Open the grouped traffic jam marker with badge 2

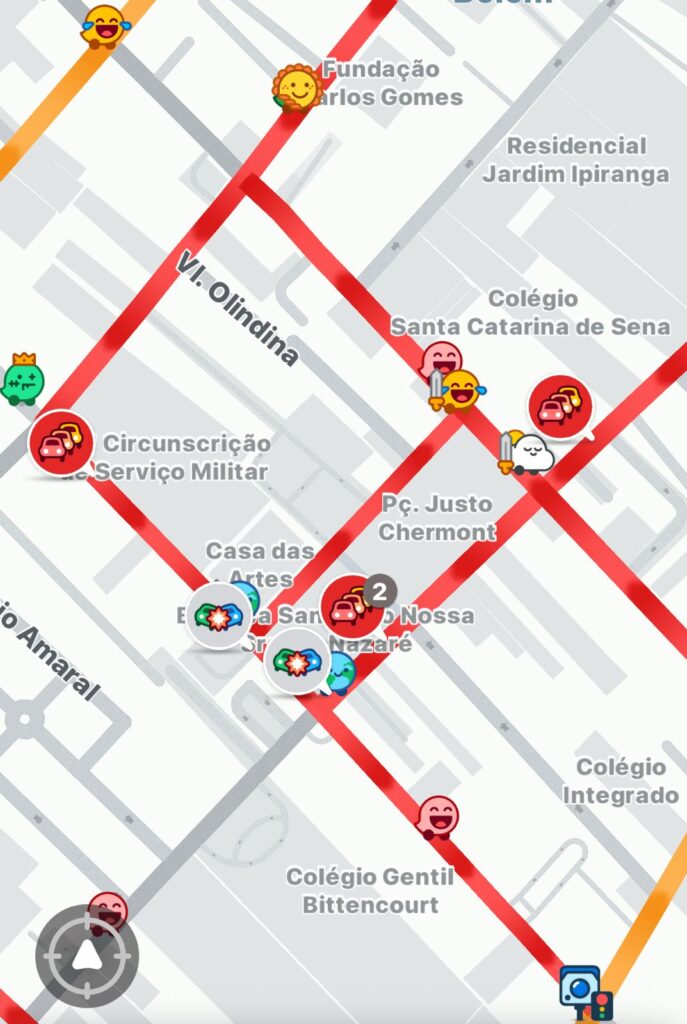tap(351, 606)
